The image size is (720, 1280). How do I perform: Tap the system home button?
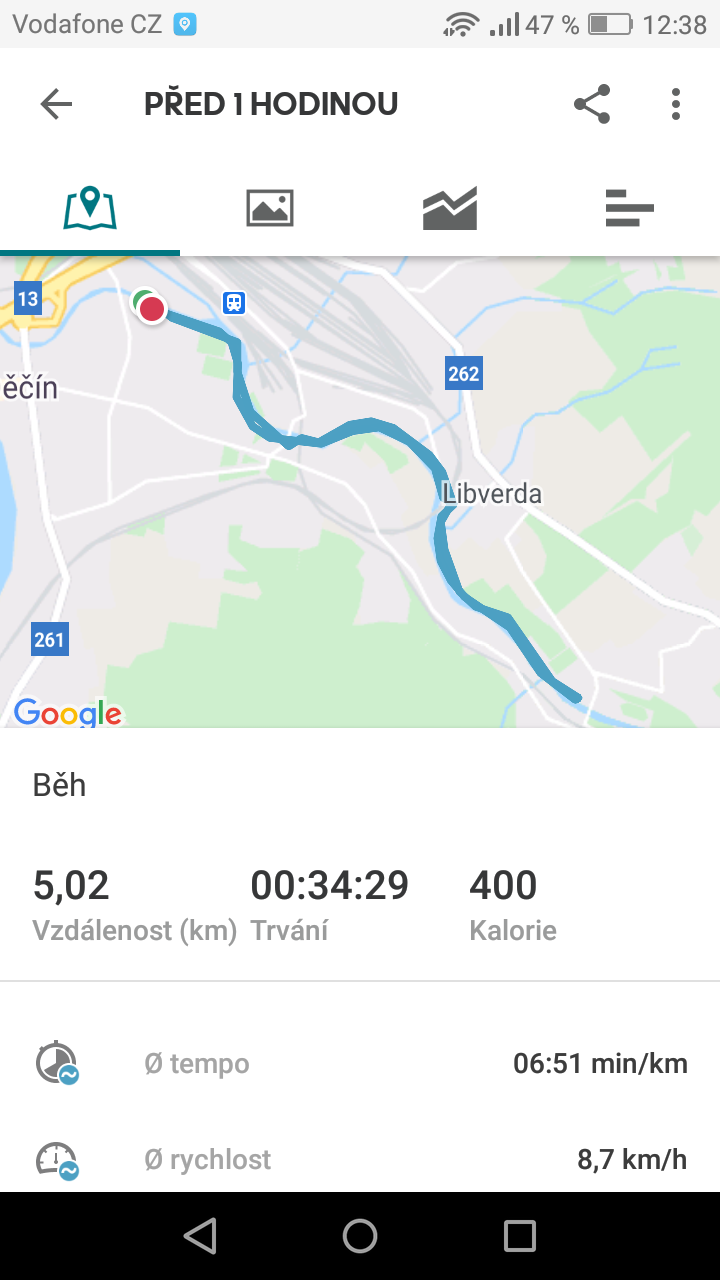tap(360, 1236)
